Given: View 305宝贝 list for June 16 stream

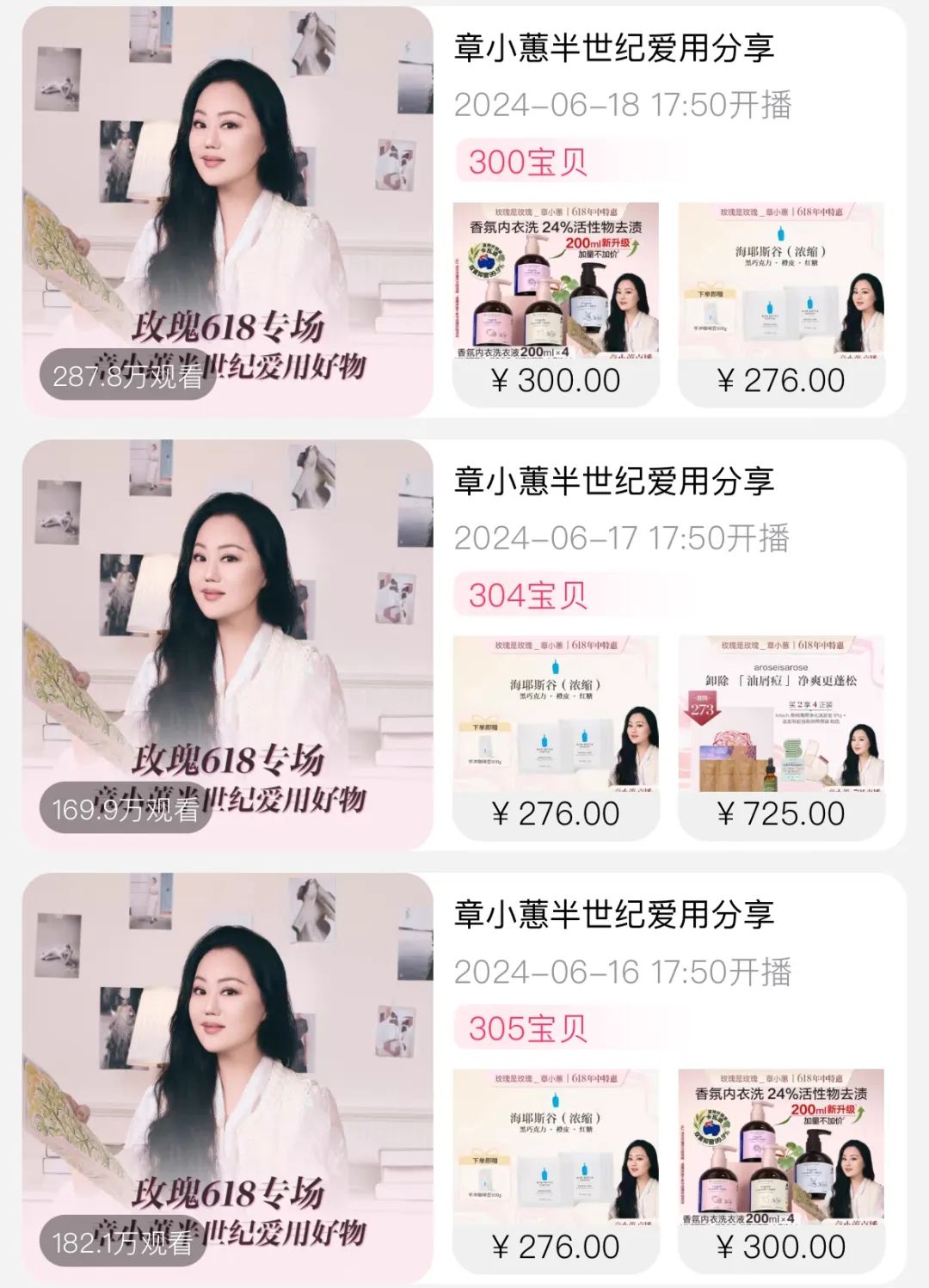Looking at the screenshot, I should coord(527,1028).
